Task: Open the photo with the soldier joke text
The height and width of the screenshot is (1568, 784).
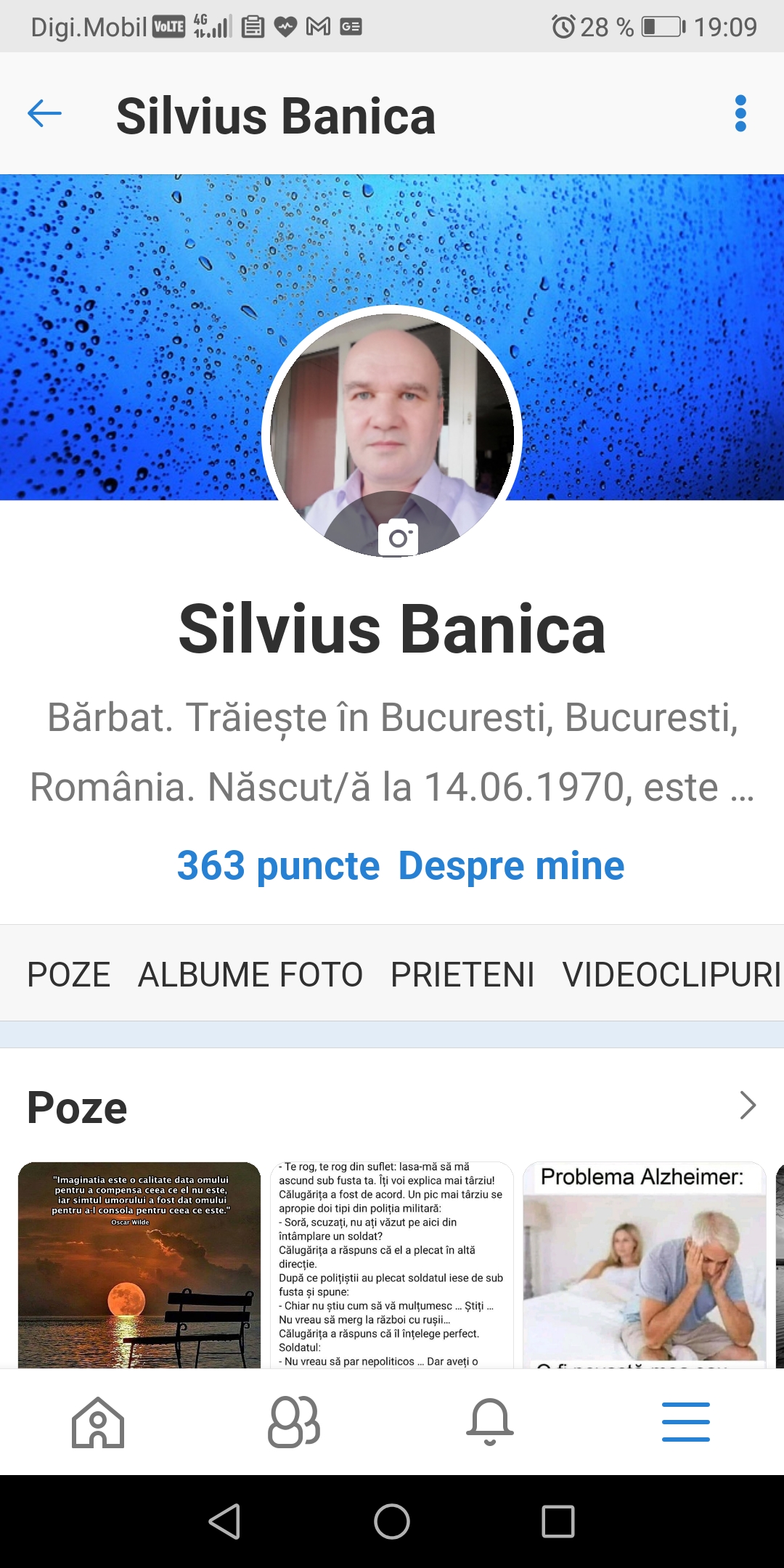Action: click(392, 1265)
